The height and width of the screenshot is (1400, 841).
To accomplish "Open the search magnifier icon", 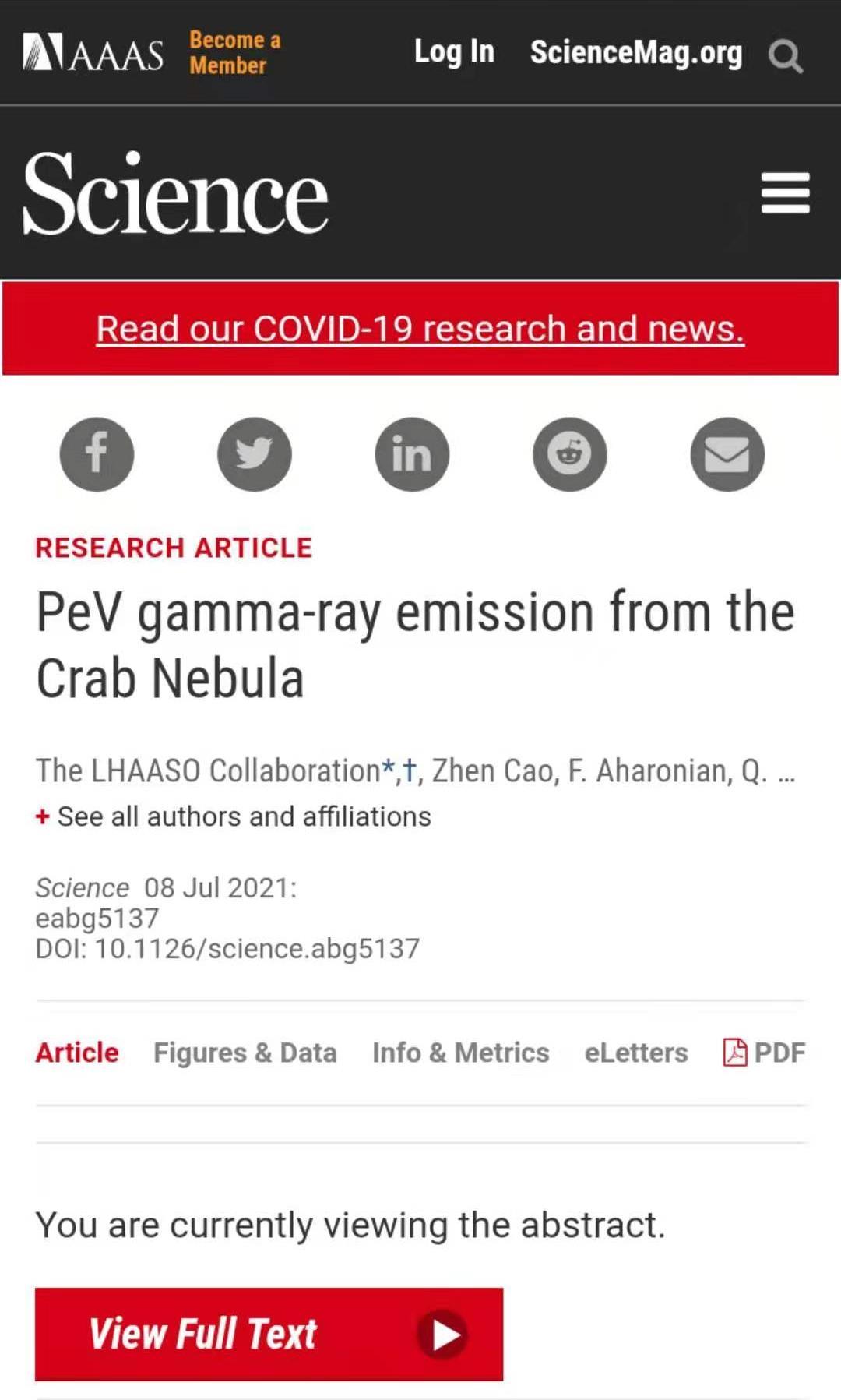I will 785,56.
